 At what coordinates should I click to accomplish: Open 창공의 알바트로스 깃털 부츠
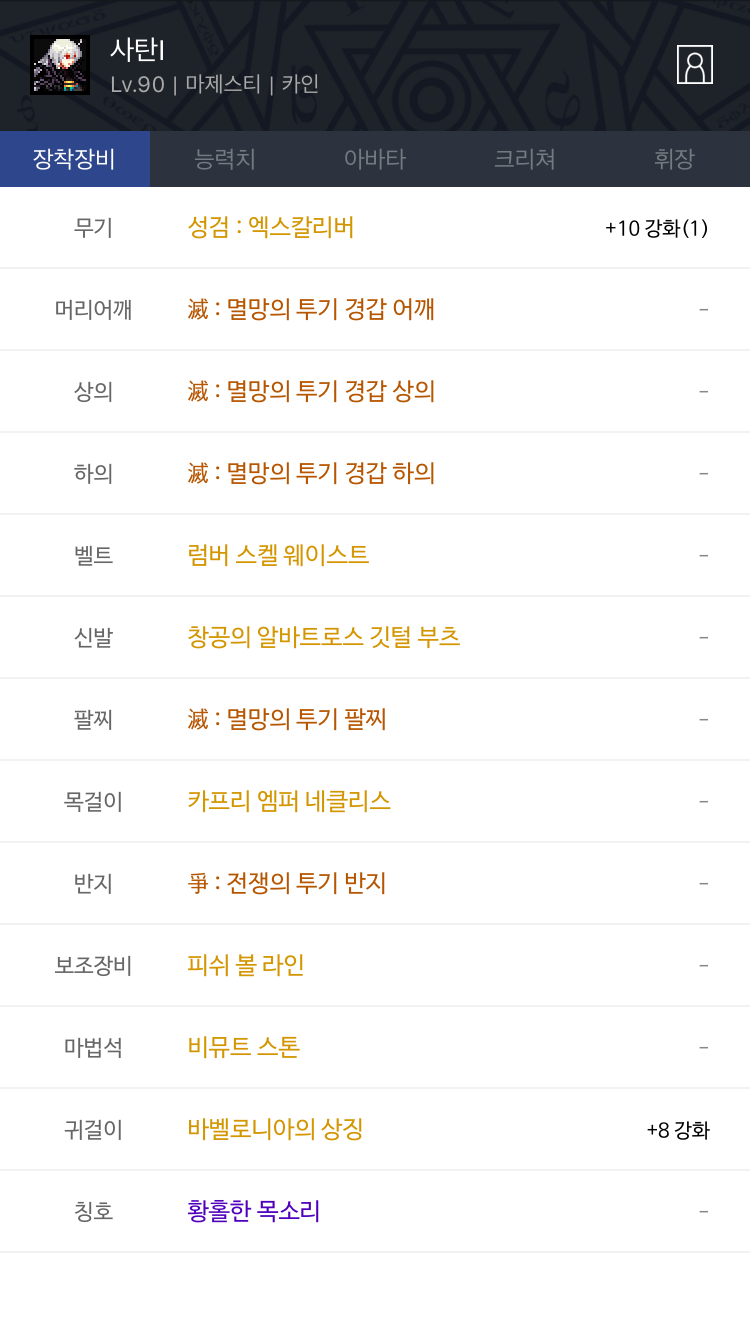324,637
